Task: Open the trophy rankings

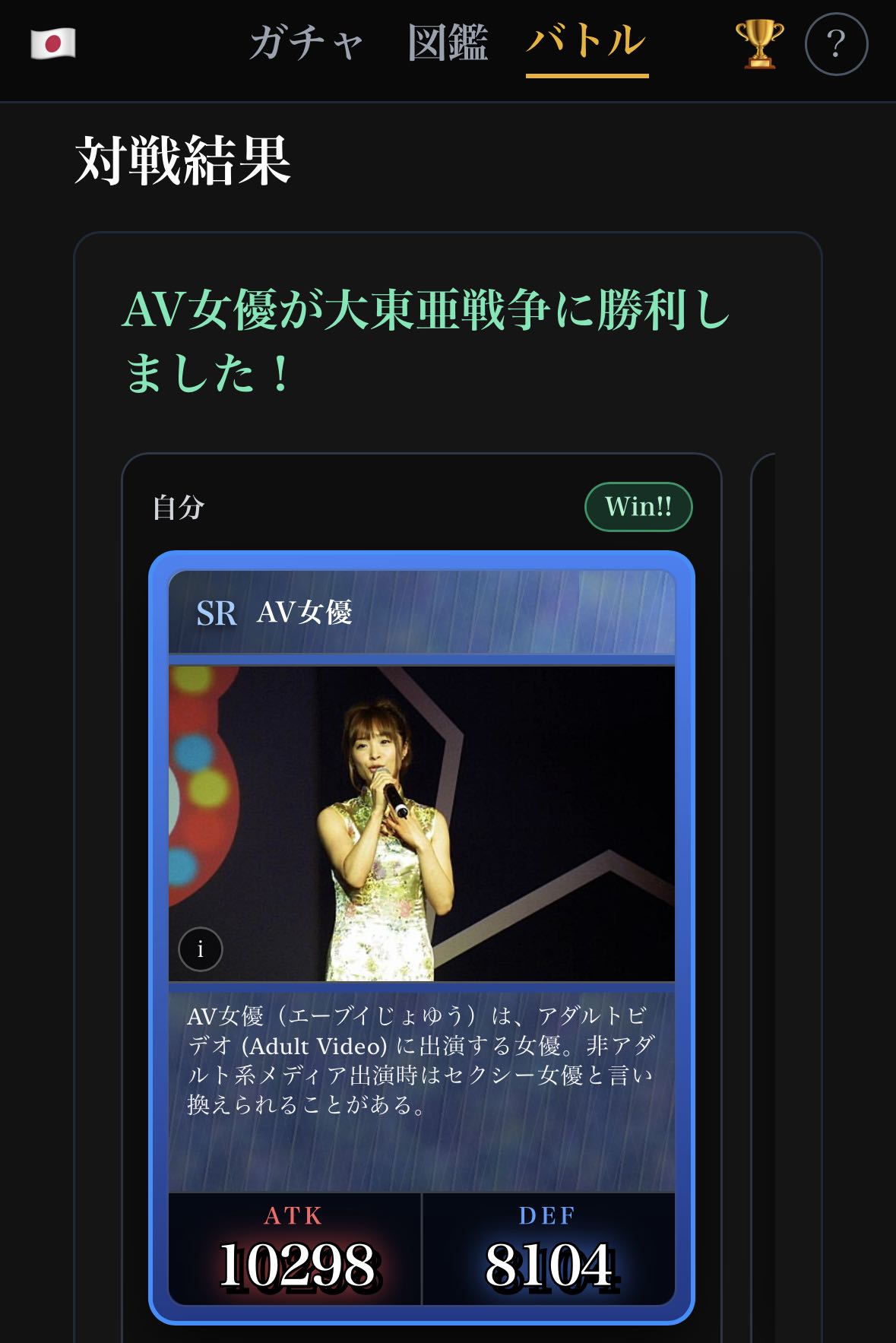Action: point(758,44)
